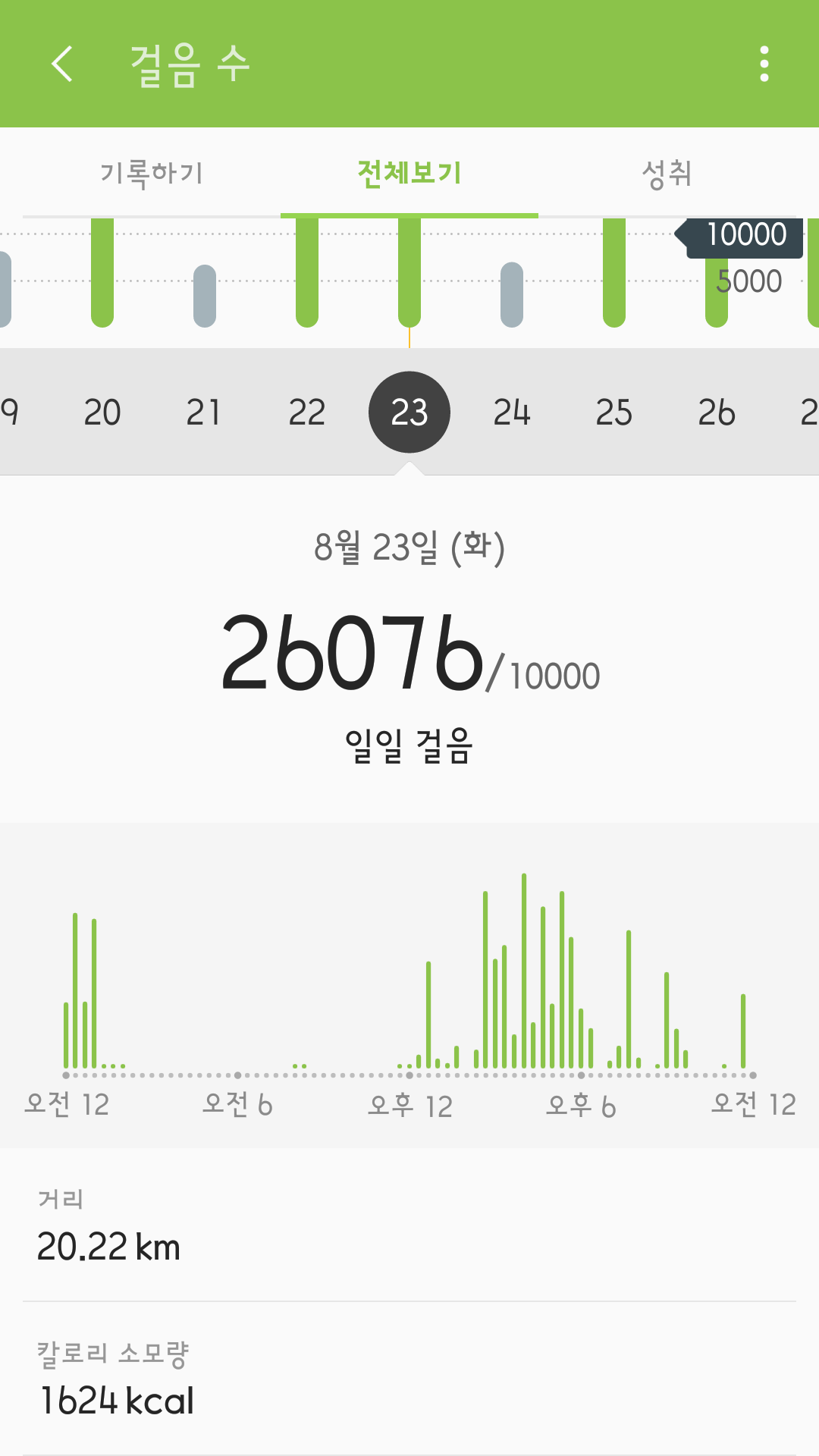Select day 20 on the date strip
Screen dimensions: 819x1456
click(103, 410)
